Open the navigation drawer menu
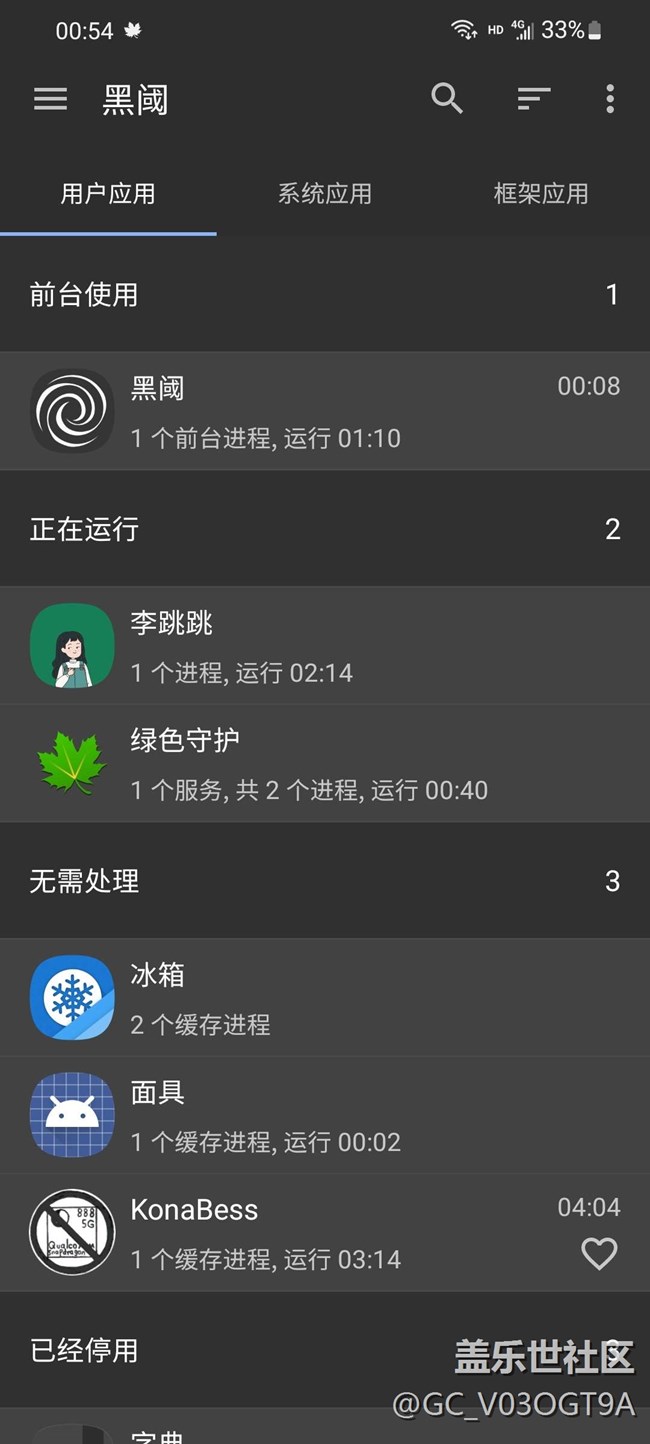 coord(50,99)
